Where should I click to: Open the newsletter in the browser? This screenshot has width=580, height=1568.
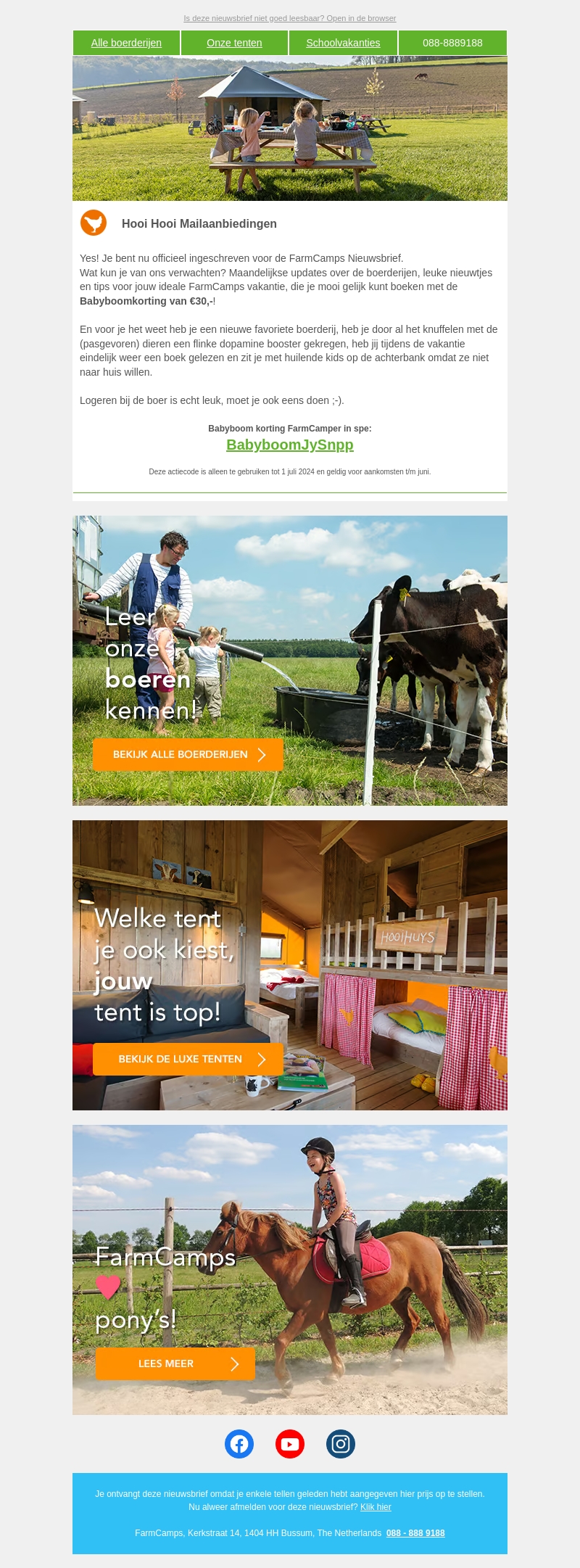pos(289,18)
